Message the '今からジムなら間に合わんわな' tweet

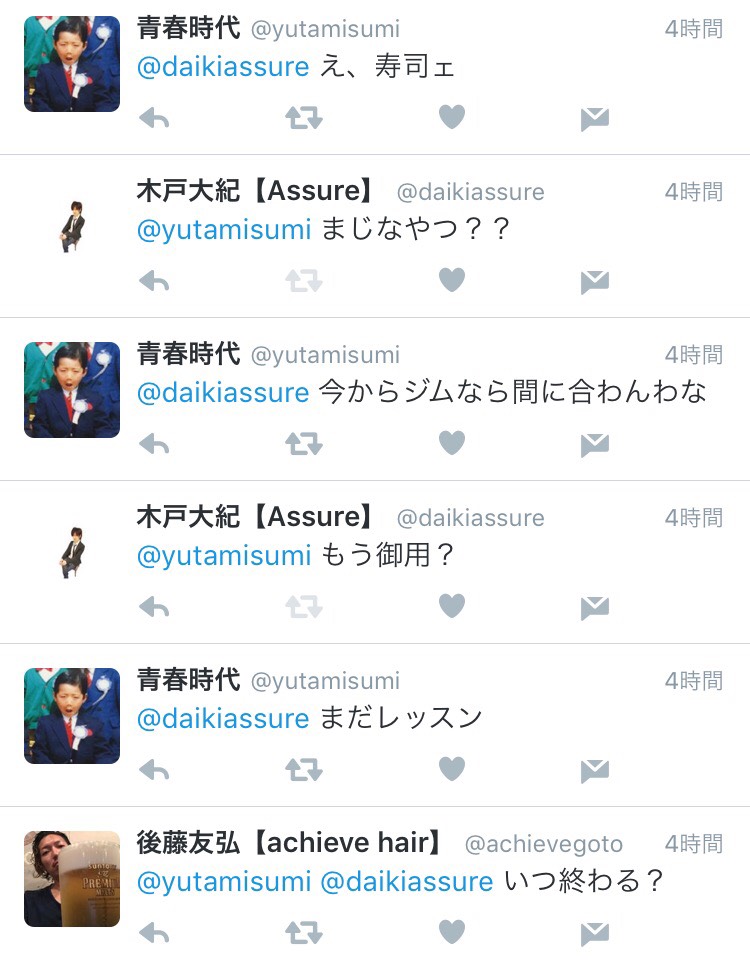point(594,445)
